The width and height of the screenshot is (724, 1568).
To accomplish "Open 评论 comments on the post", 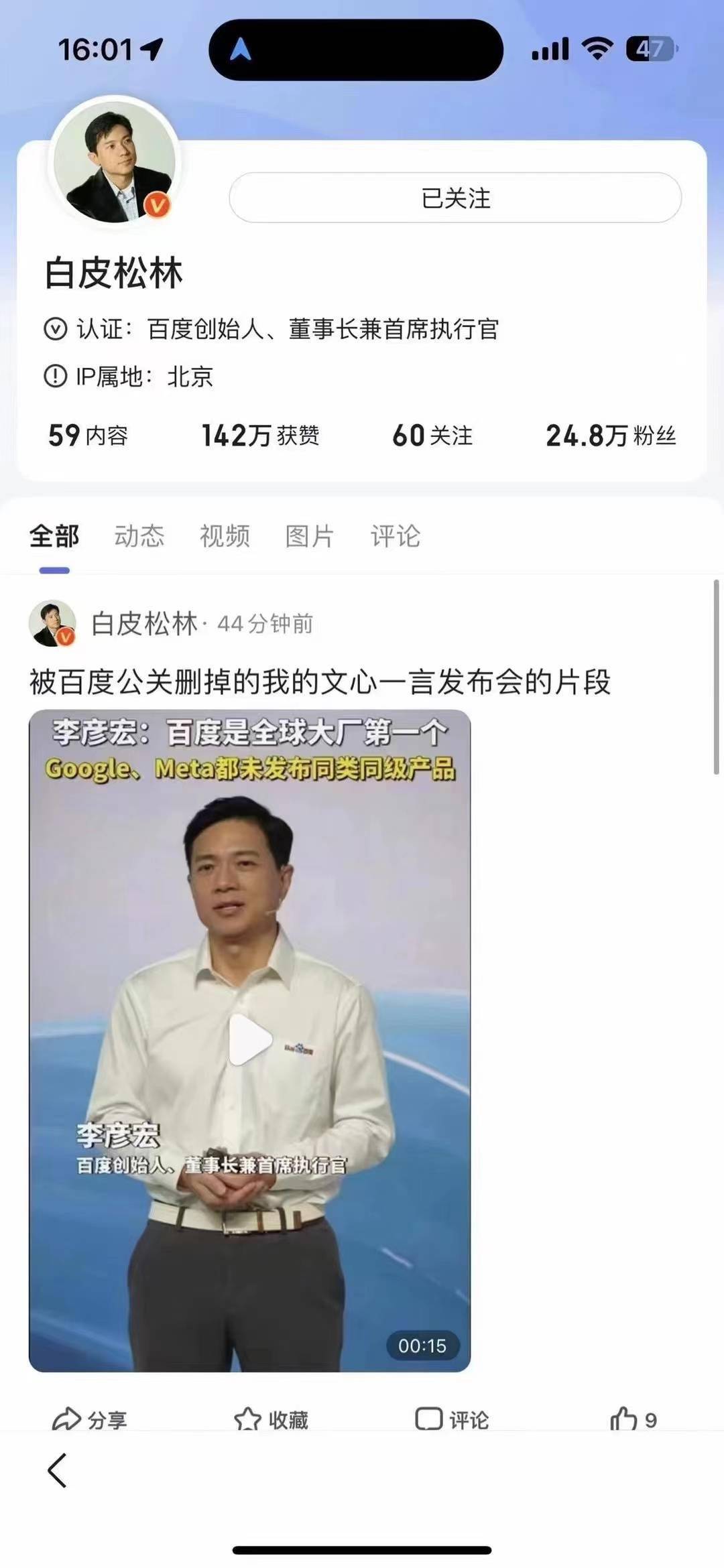I will (x=452, y=1419).
